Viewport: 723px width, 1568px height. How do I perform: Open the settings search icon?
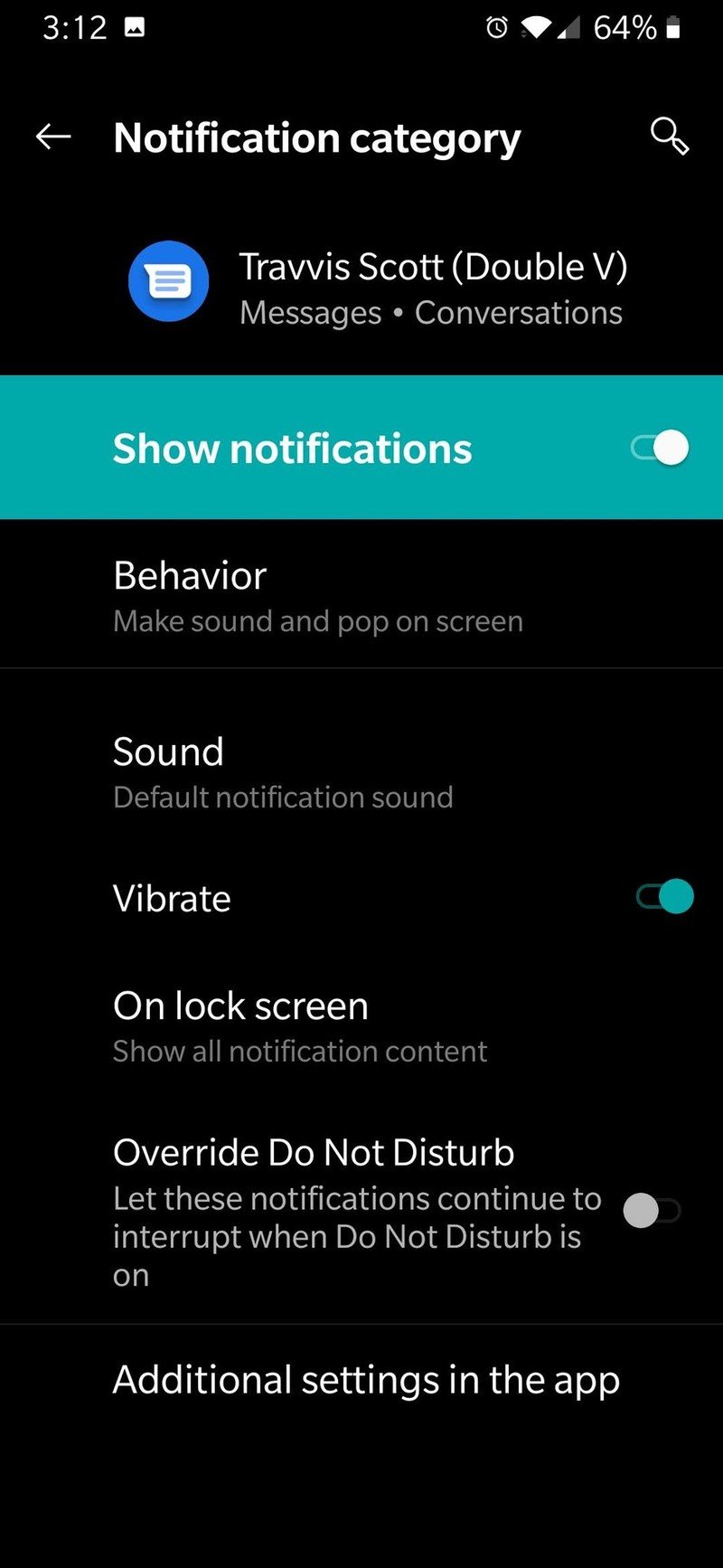click(x=669, y=137)
